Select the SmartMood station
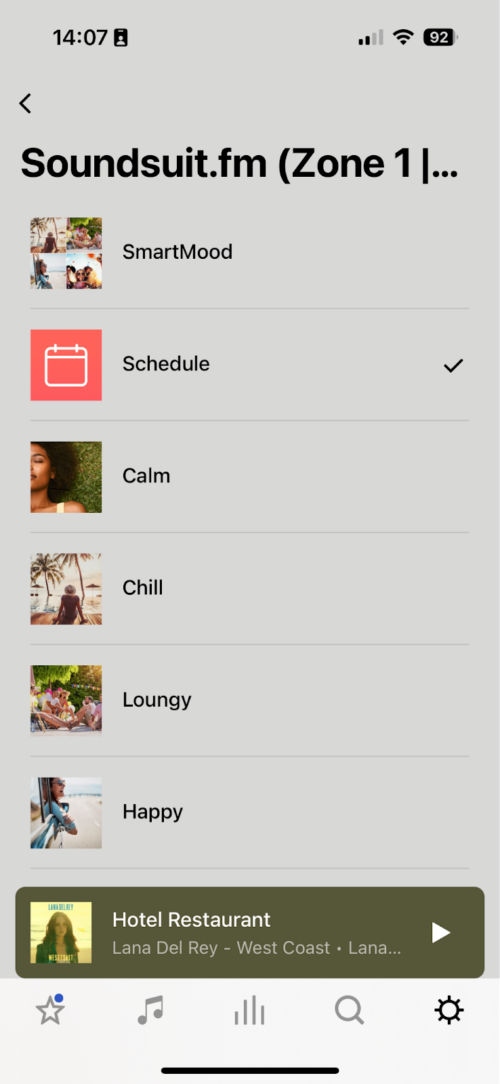 coord(250,253)
